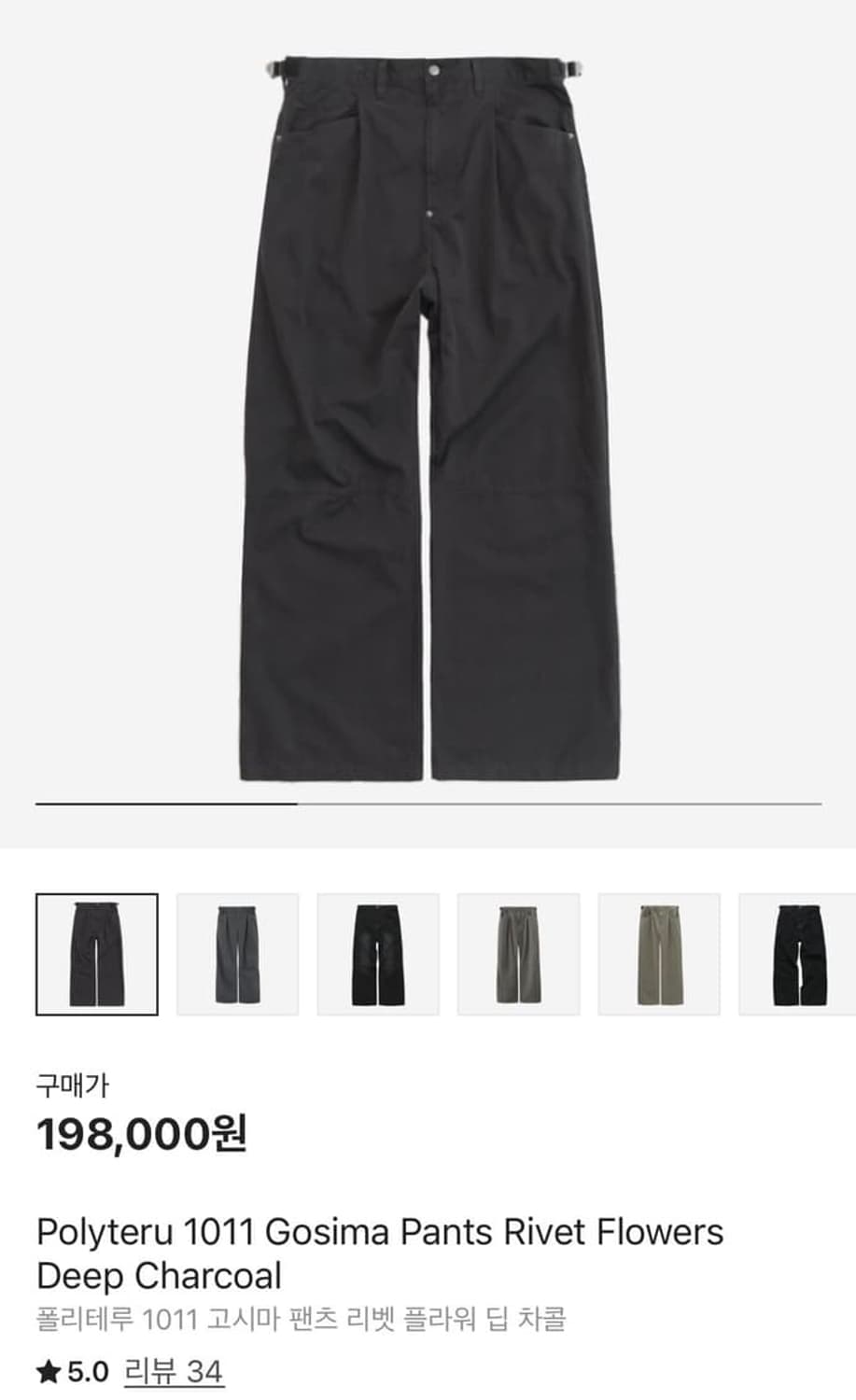Click the main product photo to enlarge

tap(428, 411)
